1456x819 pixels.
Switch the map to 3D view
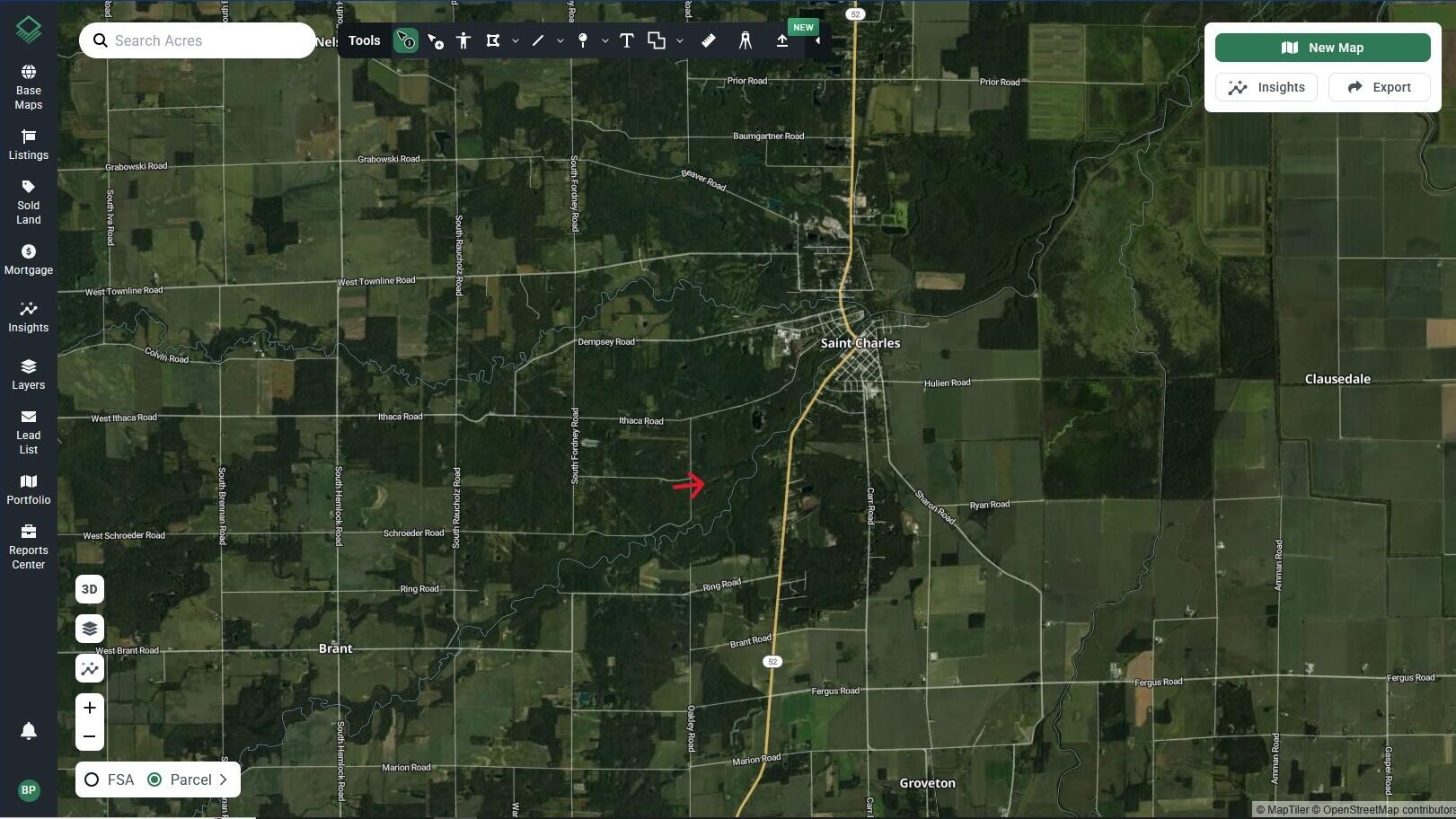90,589
